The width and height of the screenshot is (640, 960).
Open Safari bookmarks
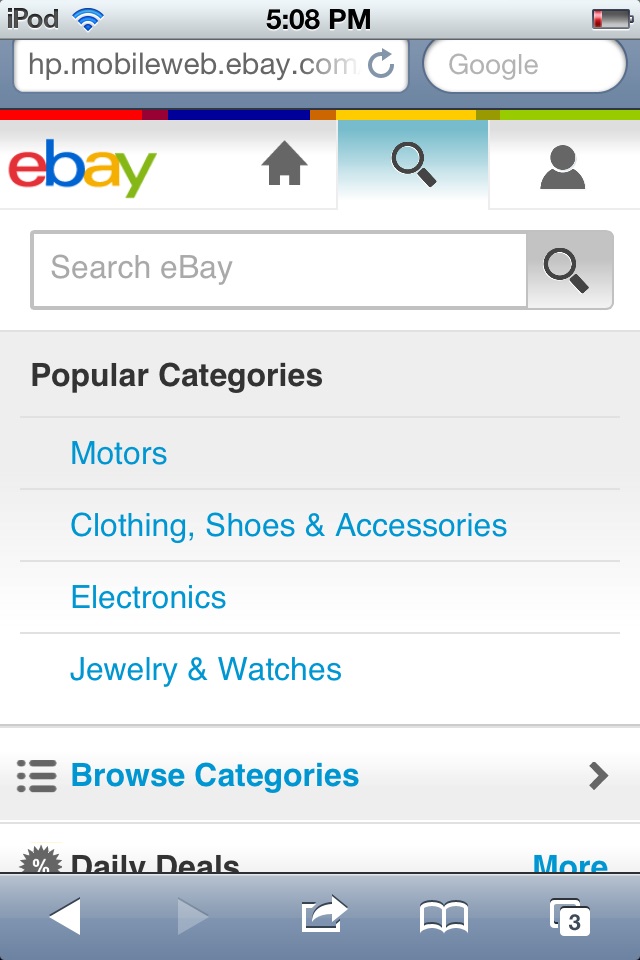point(444,915)
